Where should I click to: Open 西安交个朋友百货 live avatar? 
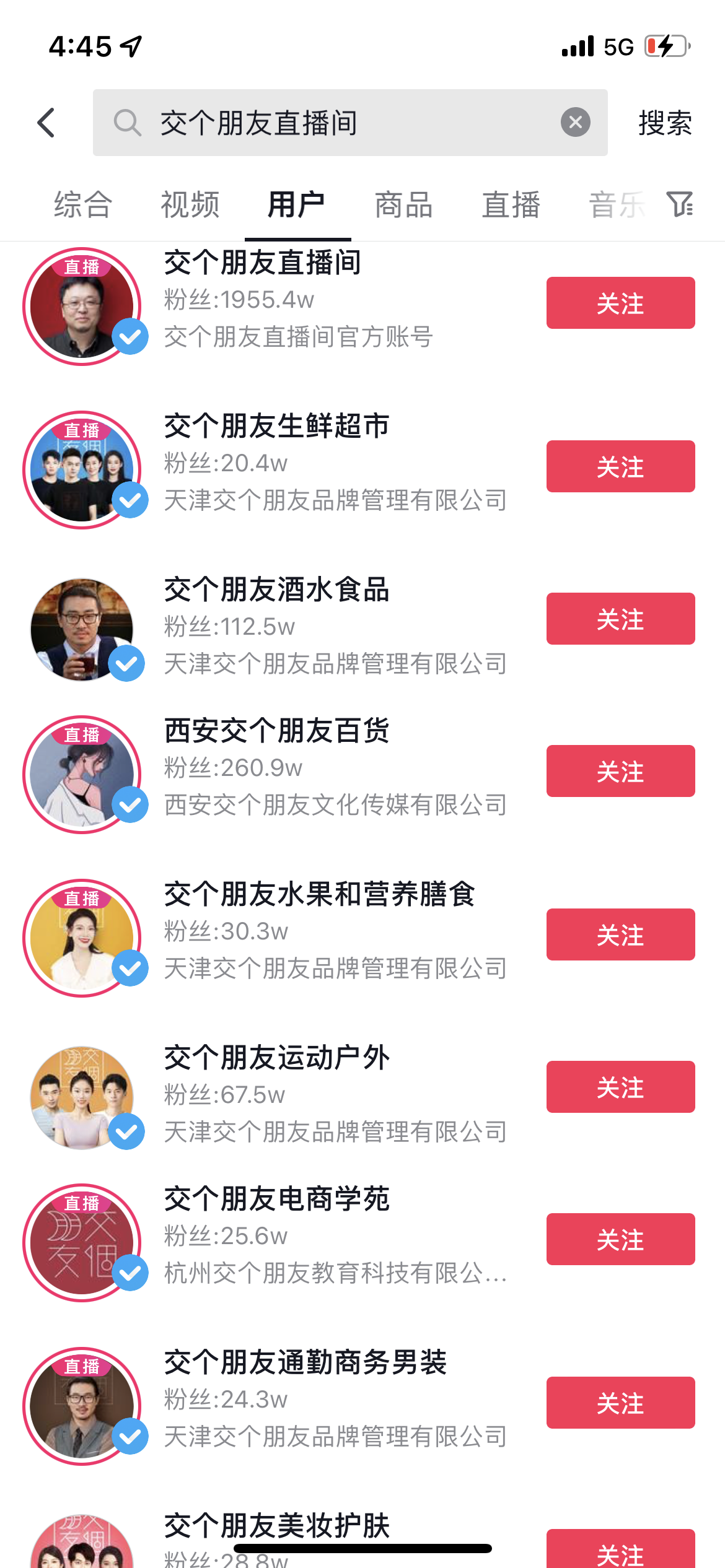pos(82,775)
